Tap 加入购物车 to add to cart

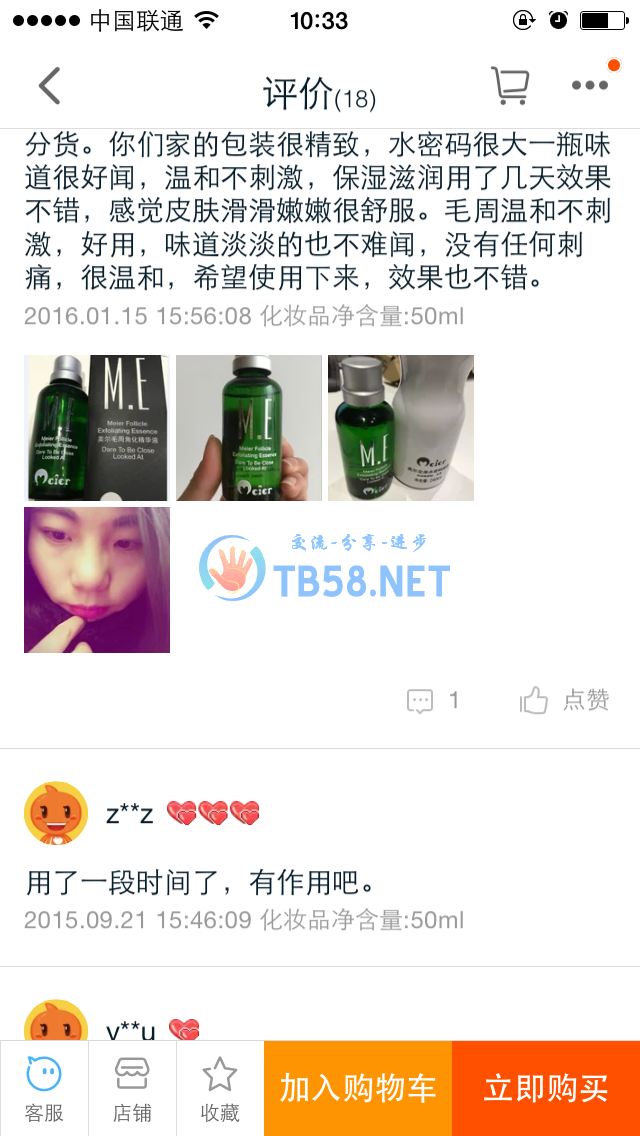click(358, 1088)
